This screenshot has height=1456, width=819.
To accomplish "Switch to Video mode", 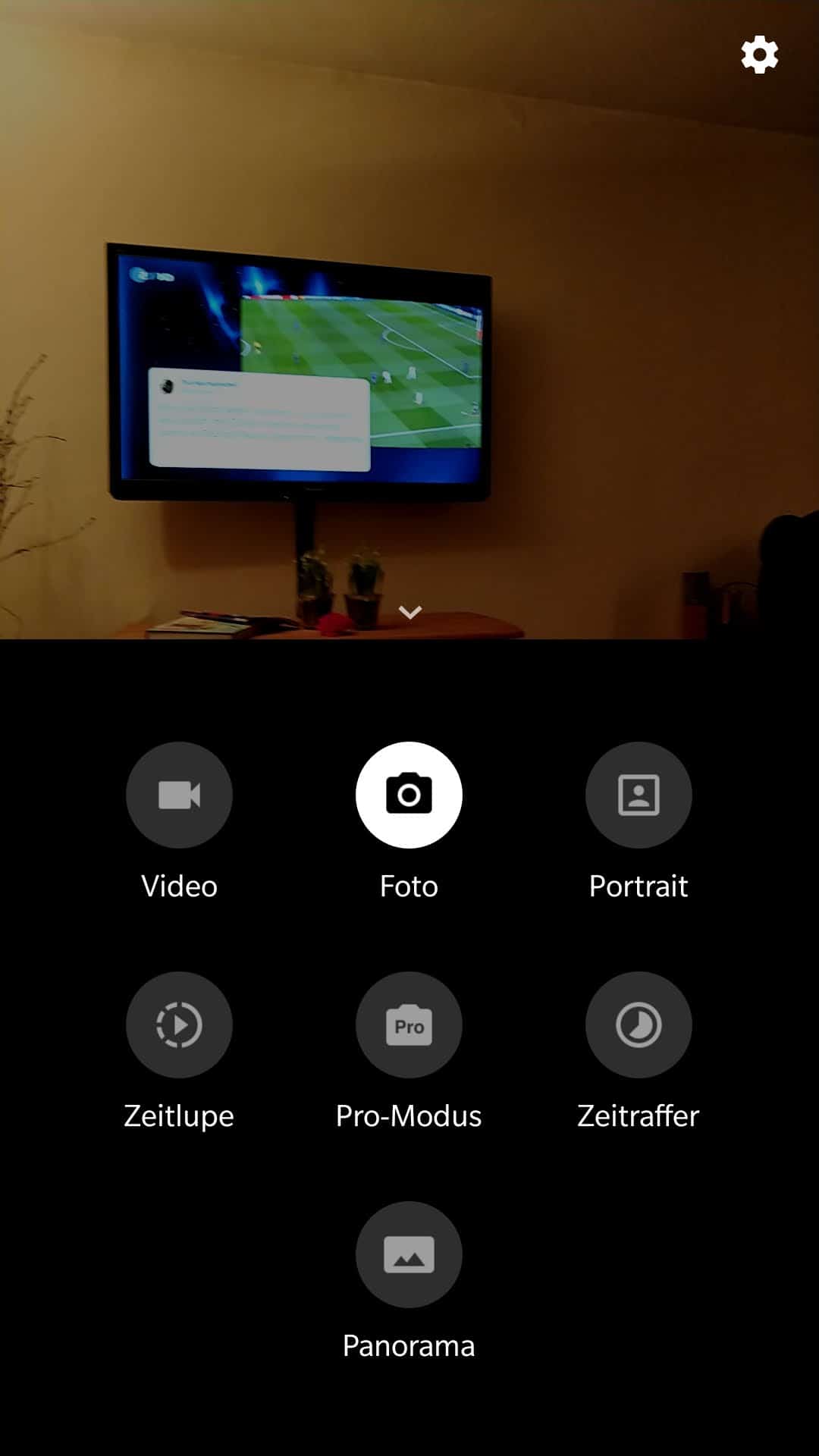I will coord(179,795).
